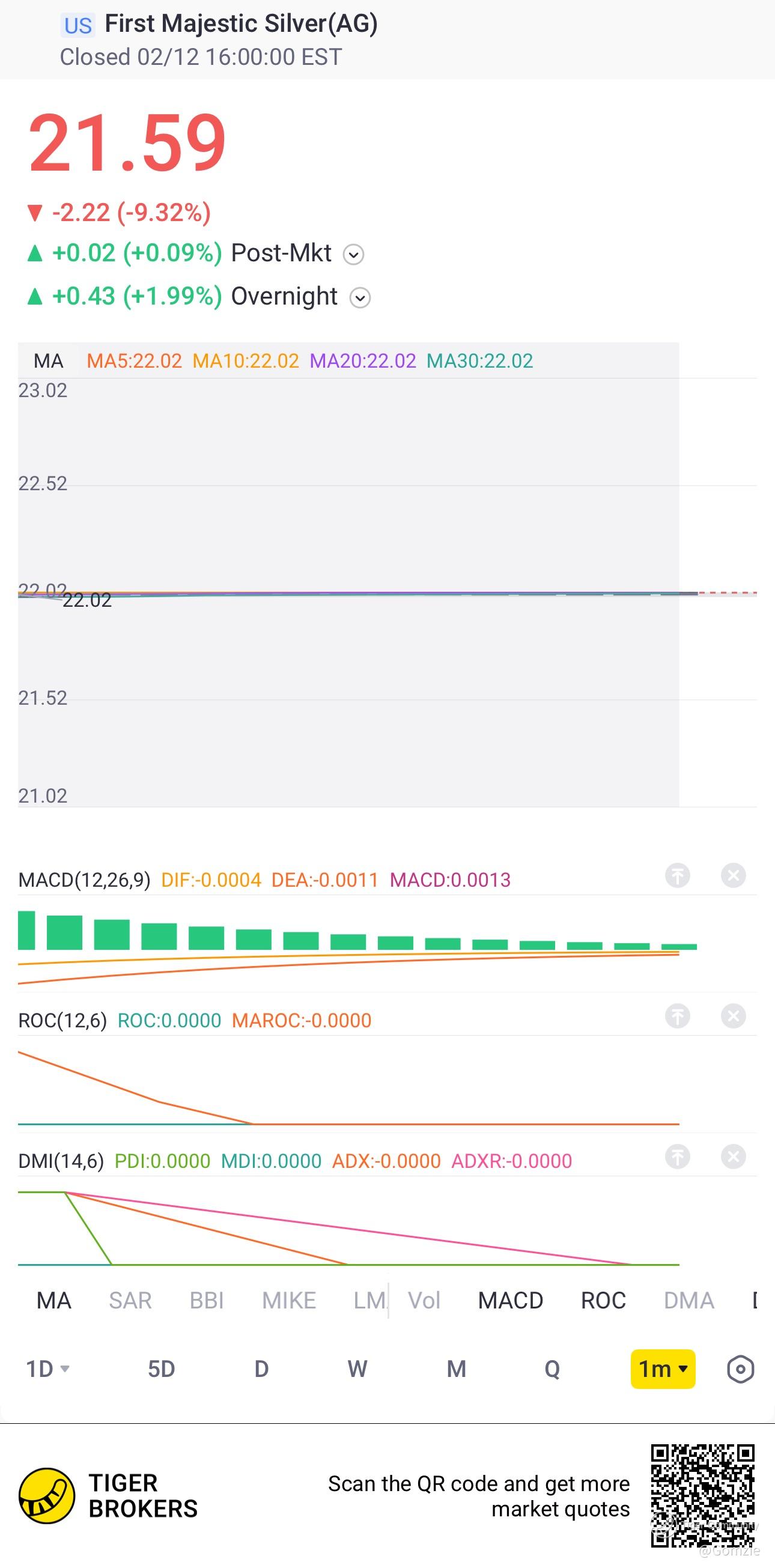The height and width of the screenshot is (1568, 775).
Task: Open the 1m interval dropdown
Action: click(663, 1369)
